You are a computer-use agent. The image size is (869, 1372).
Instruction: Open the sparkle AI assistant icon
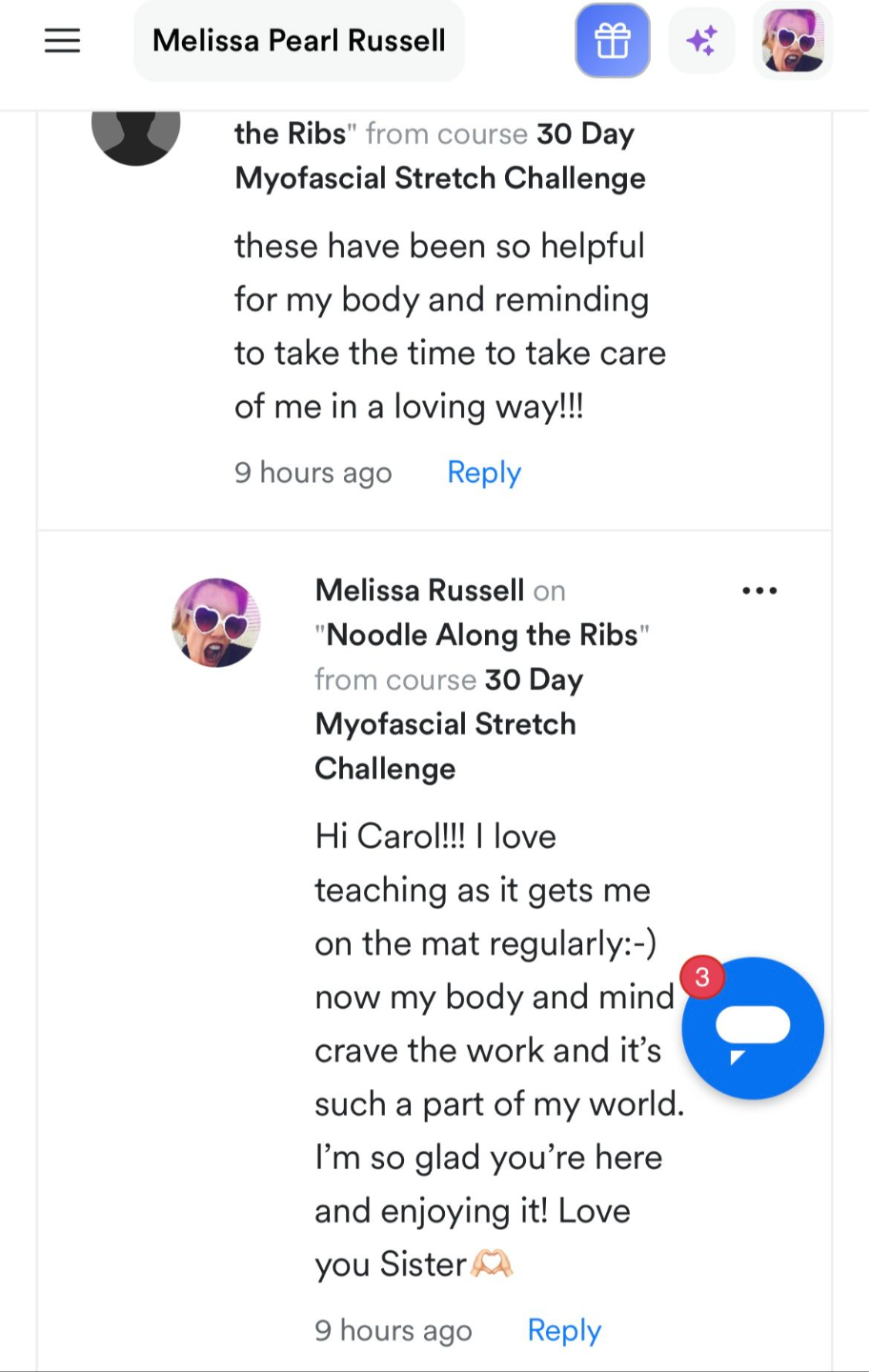(702, 40)
